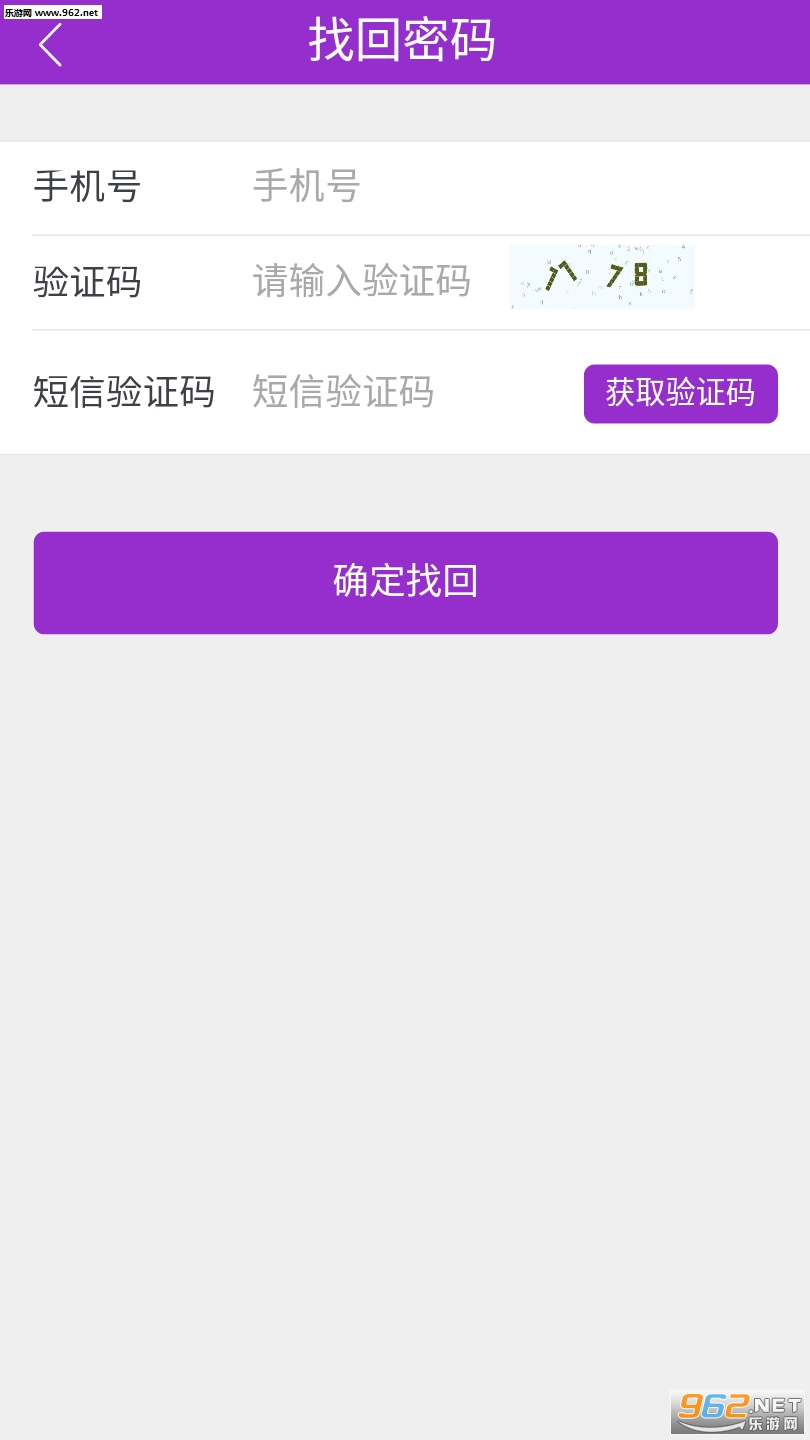
Task: Focus the 请输入验证码 captcha field
Action: click(x=375, y=281)
